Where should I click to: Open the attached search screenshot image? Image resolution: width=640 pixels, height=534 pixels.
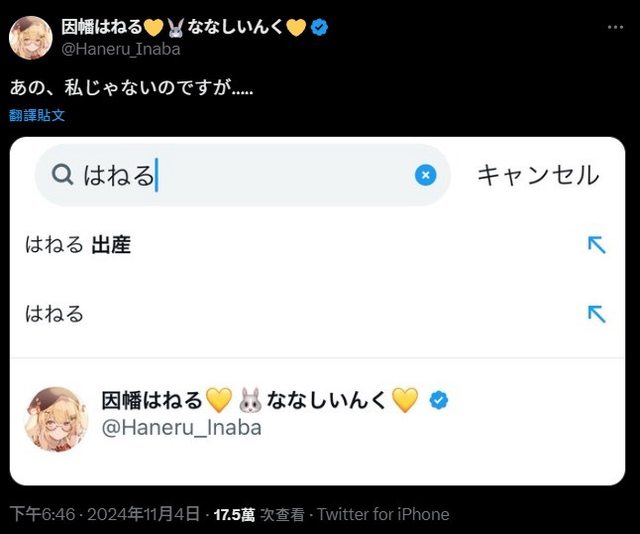[318, 311]
